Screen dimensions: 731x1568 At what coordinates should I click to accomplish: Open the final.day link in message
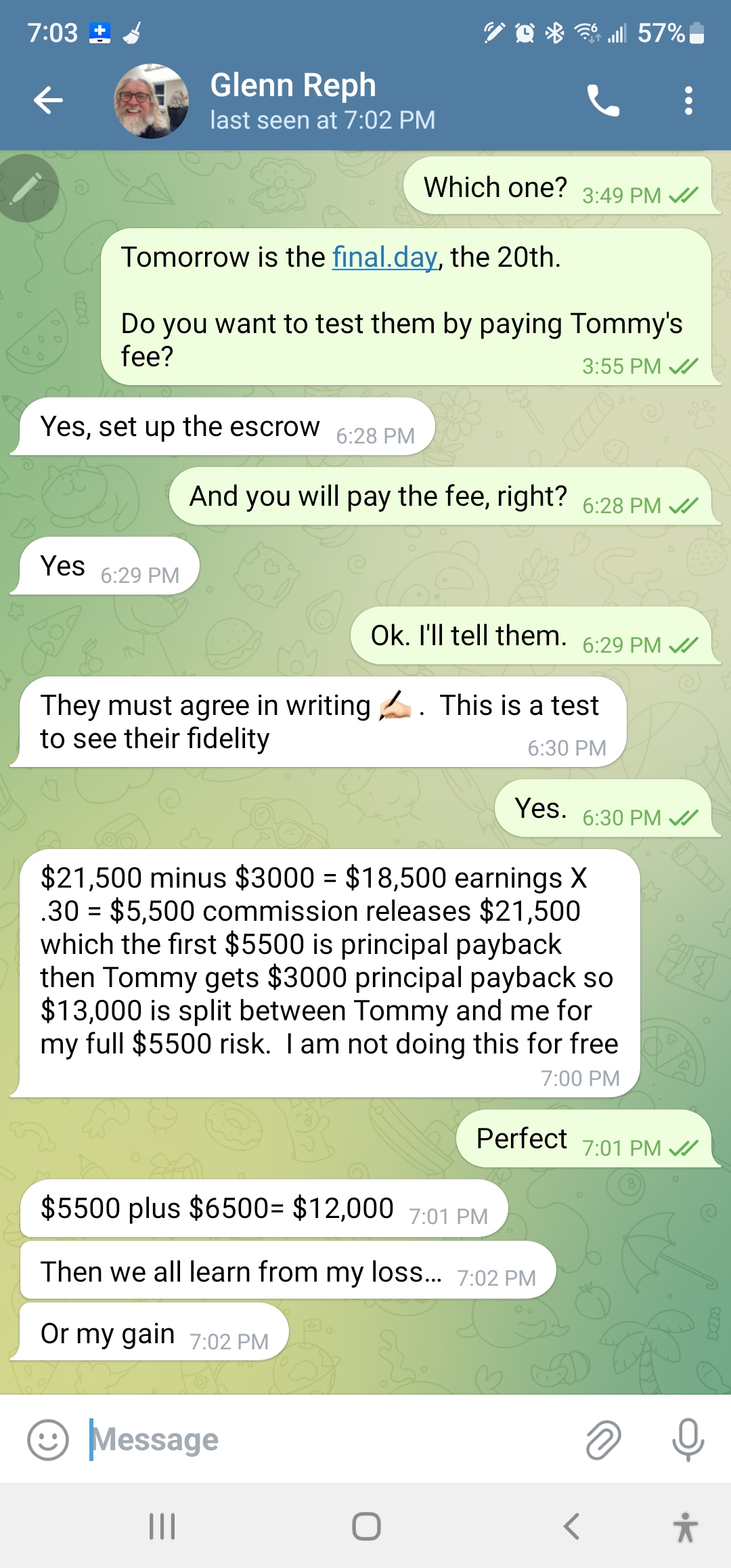384,257
